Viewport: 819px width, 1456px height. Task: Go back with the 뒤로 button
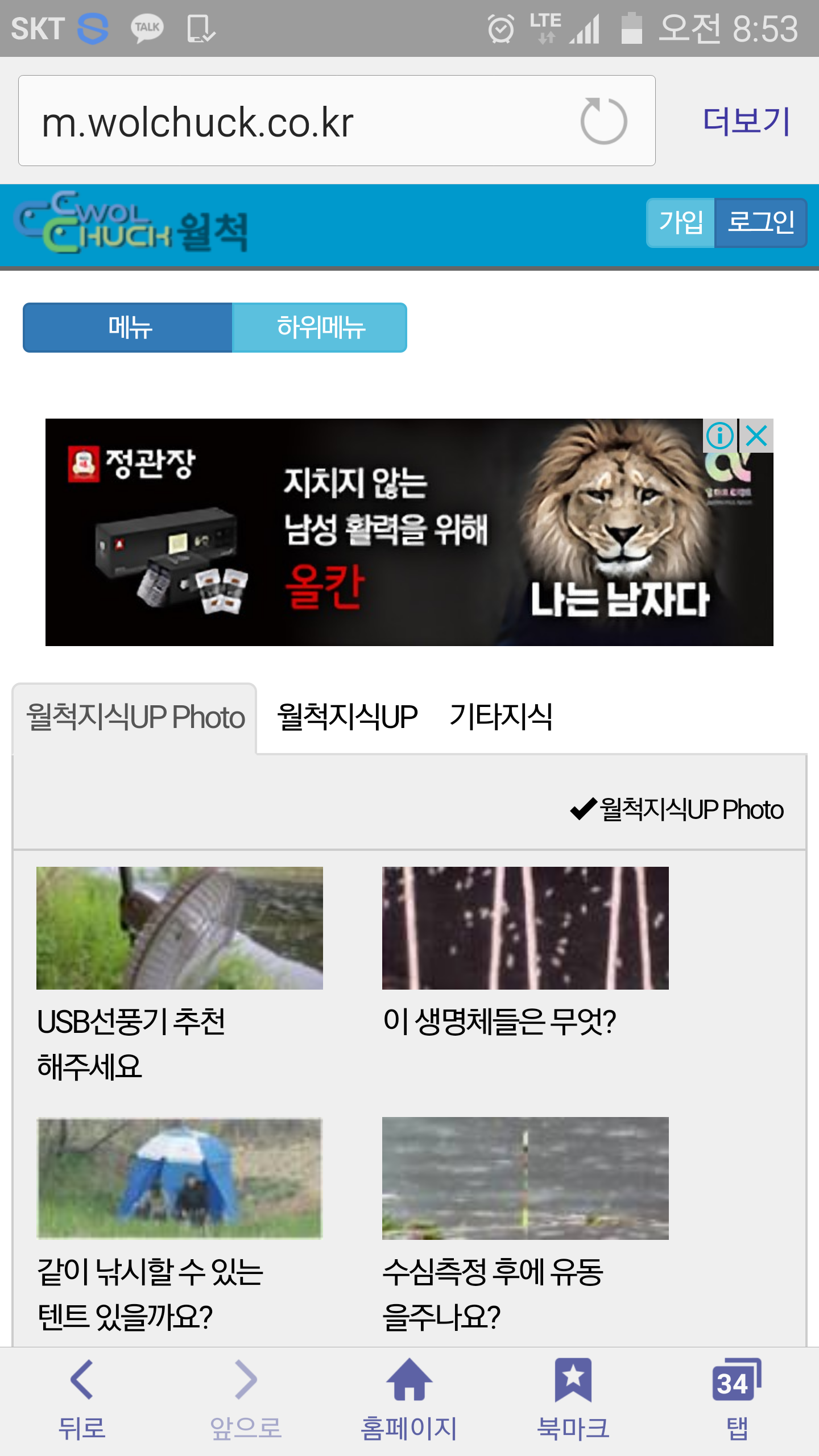click(x=82, y=1401)
